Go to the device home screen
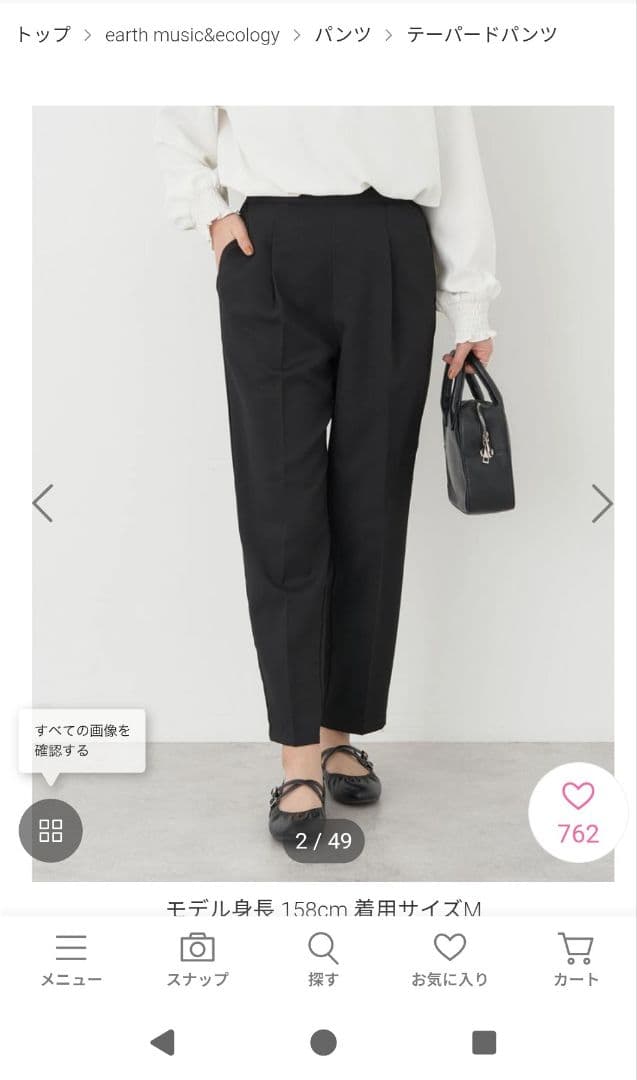The image size is (637, 1080). tap(323, 1043)
